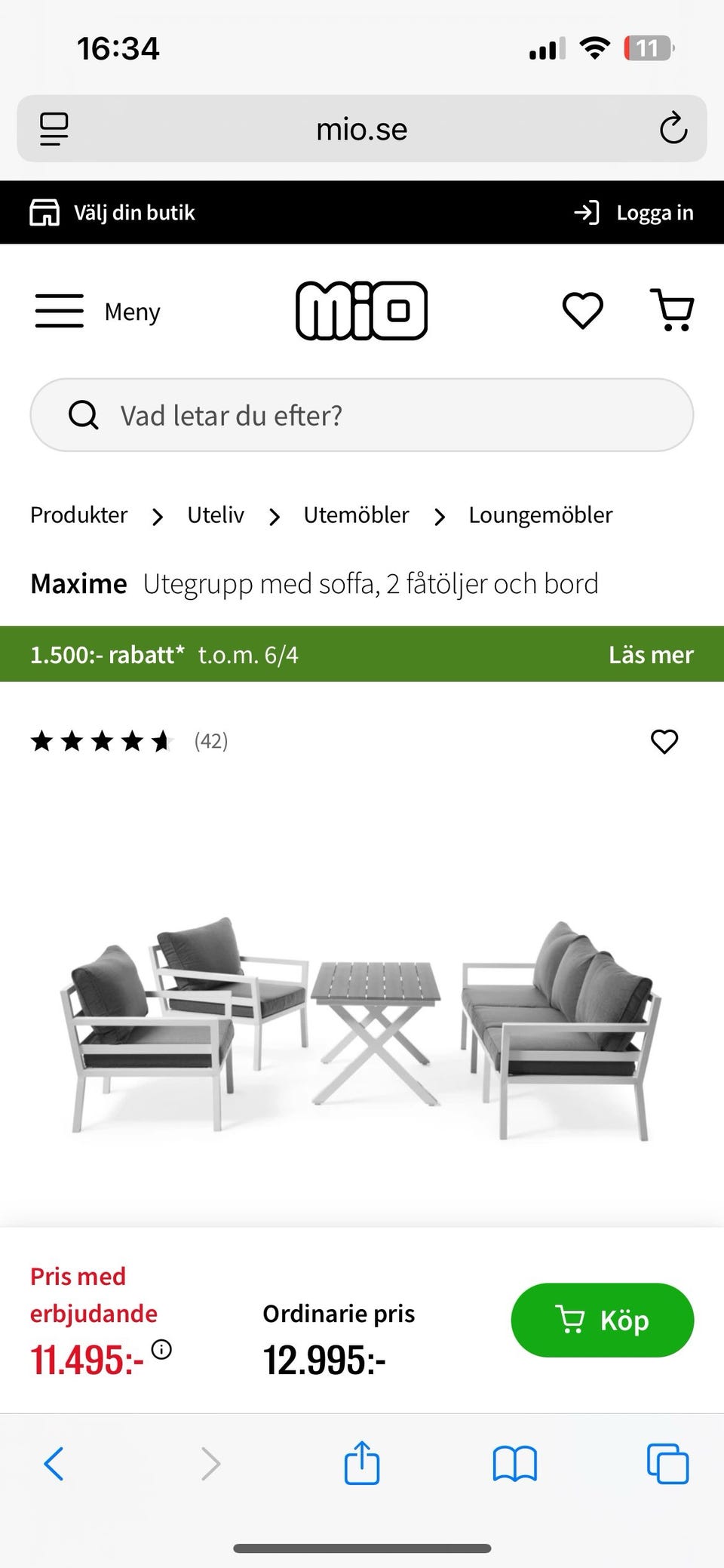Tap the search field Vad letar du efter
Image resolution: width=724 pixels, height=1568 pixels.
(x=360, y=414)
